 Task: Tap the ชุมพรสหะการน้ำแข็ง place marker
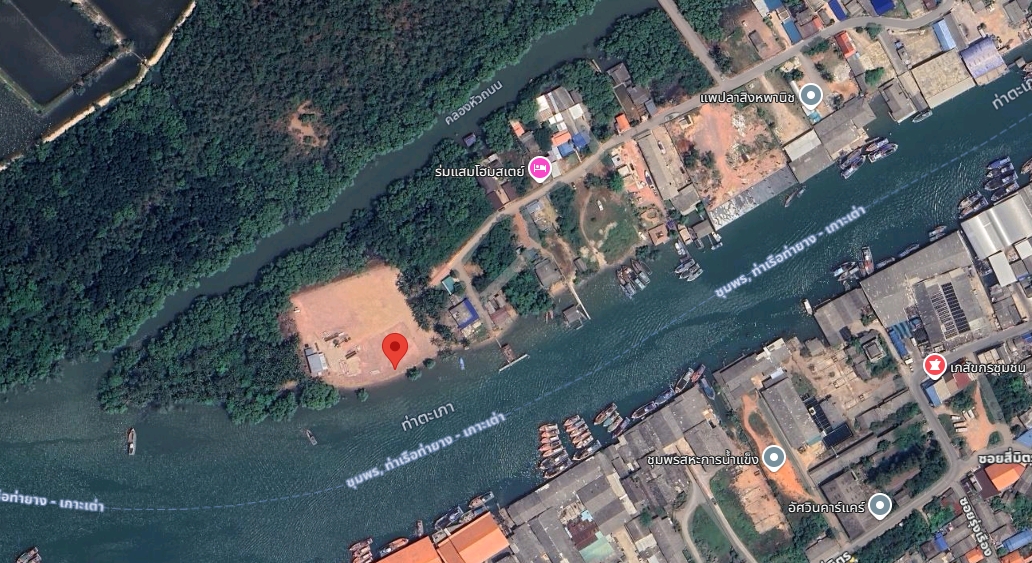tap(773, 459)
